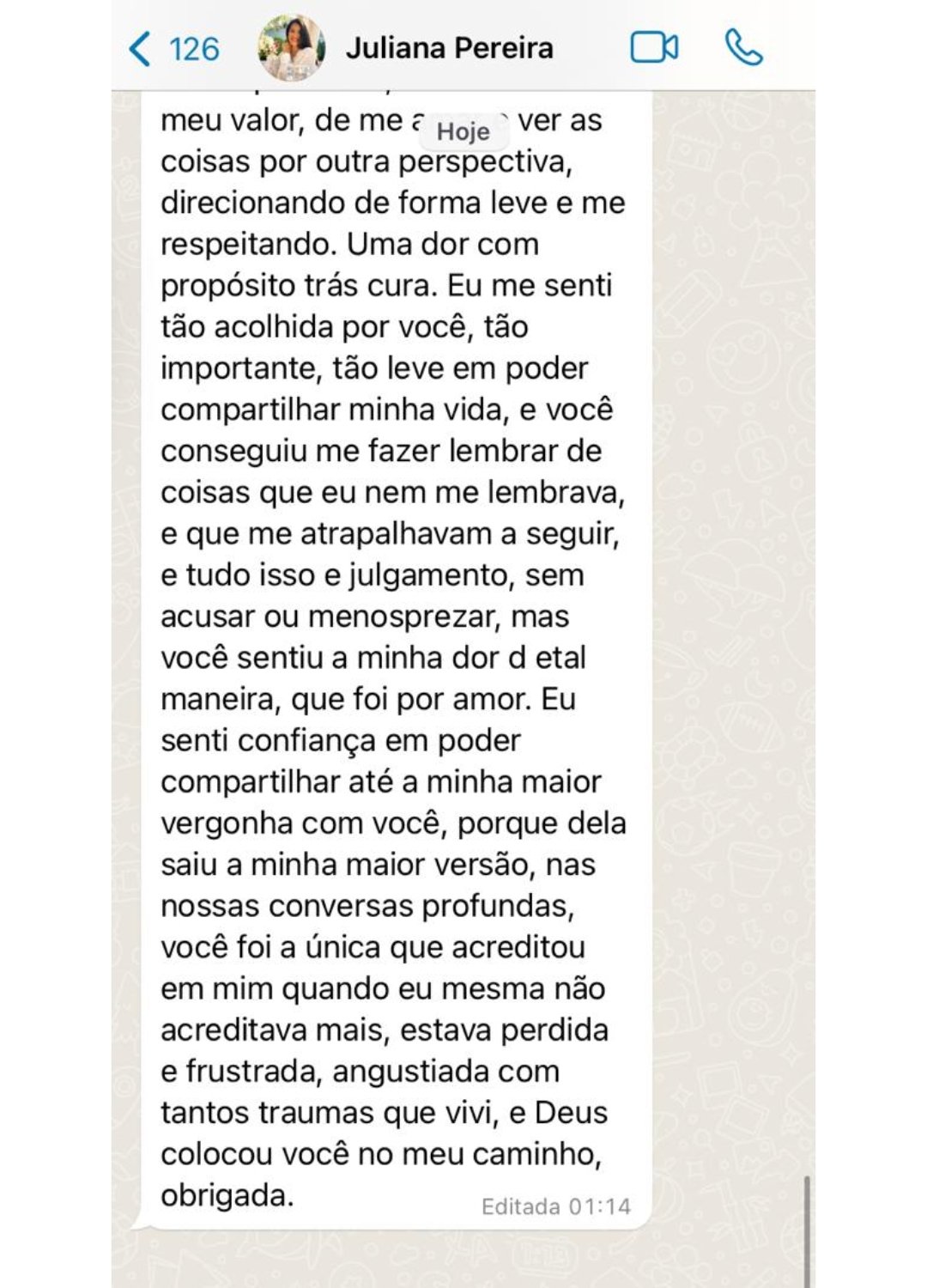927x1288 pixels.
Task: View Juliana Pereira's profile photo
Action: coord(292,48)
